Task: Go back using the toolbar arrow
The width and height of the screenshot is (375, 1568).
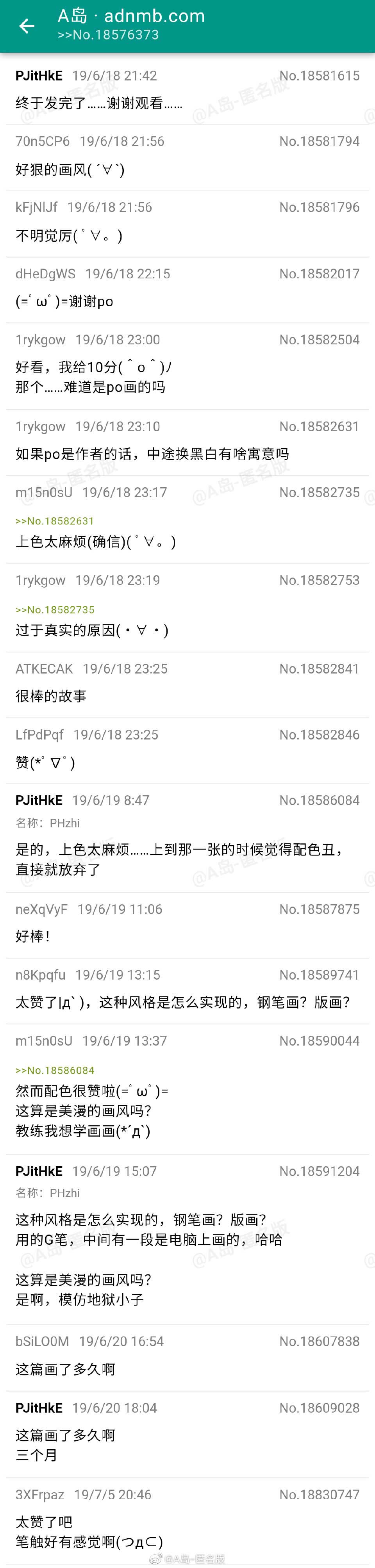Action: click(26, 25)
